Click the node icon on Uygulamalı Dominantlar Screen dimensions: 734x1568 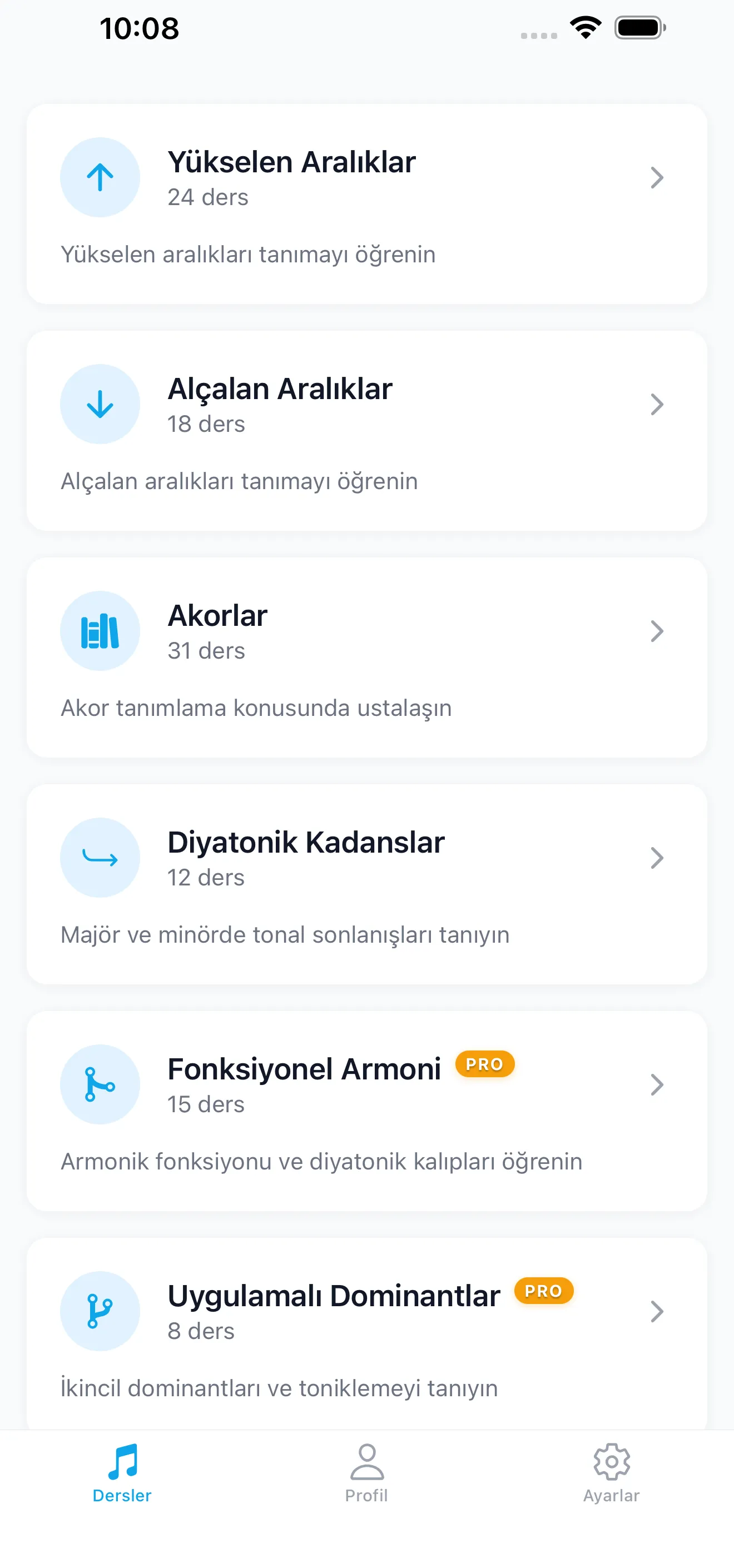(100, 1312)
